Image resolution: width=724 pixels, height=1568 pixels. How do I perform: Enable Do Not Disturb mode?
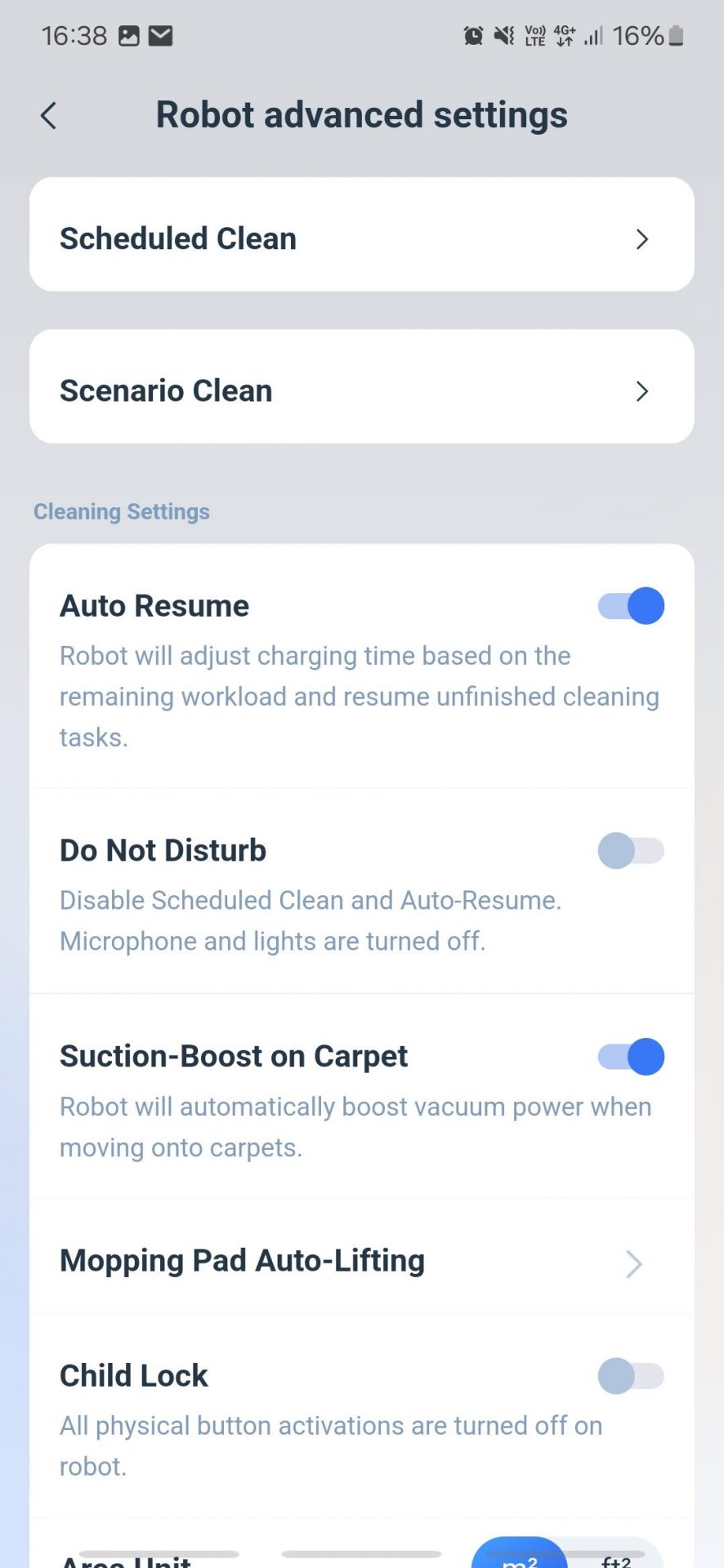tap(631, 850)
